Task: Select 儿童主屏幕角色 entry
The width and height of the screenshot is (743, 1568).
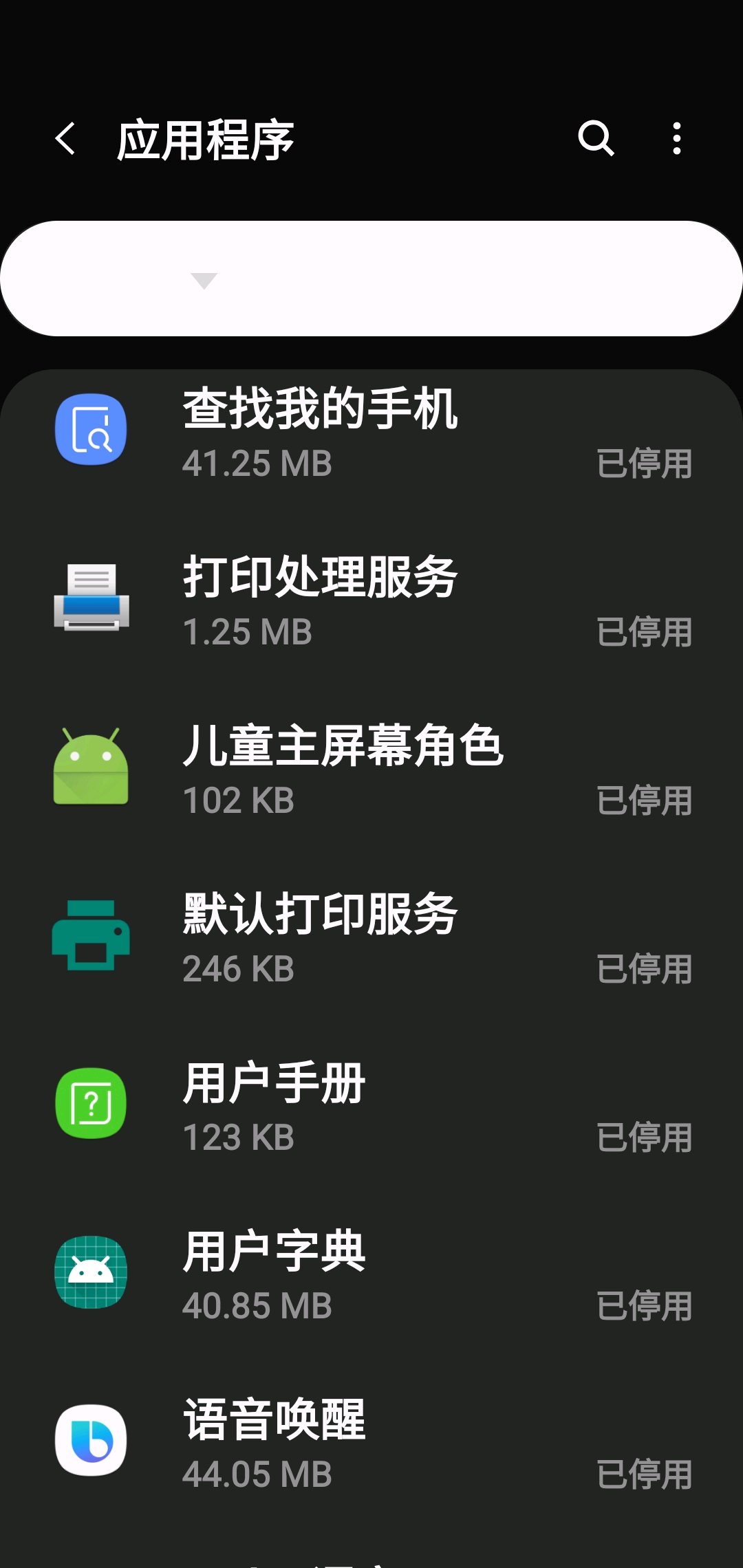Action: [x=371, y=769]
